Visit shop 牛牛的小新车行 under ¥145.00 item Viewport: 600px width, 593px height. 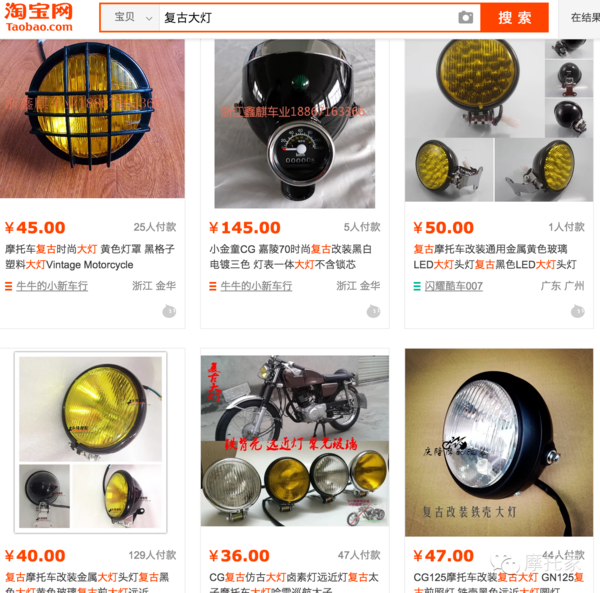(256, 286)
